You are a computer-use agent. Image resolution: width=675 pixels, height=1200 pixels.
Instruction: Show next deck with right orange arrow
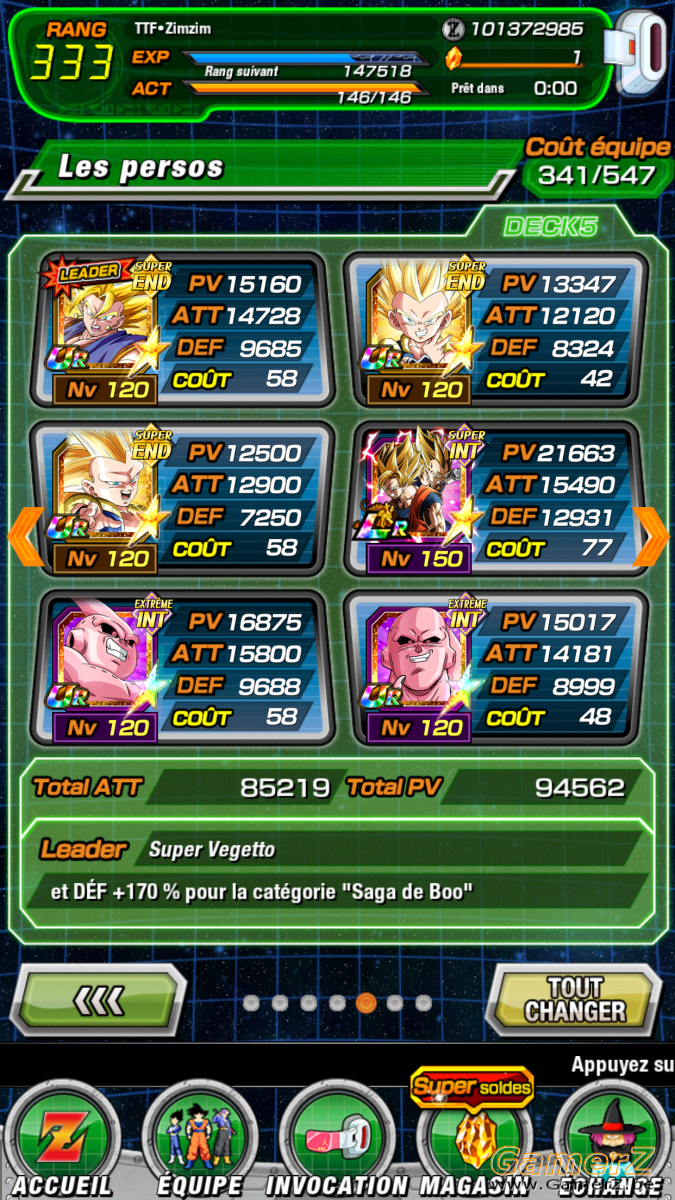tap(651, 536)
